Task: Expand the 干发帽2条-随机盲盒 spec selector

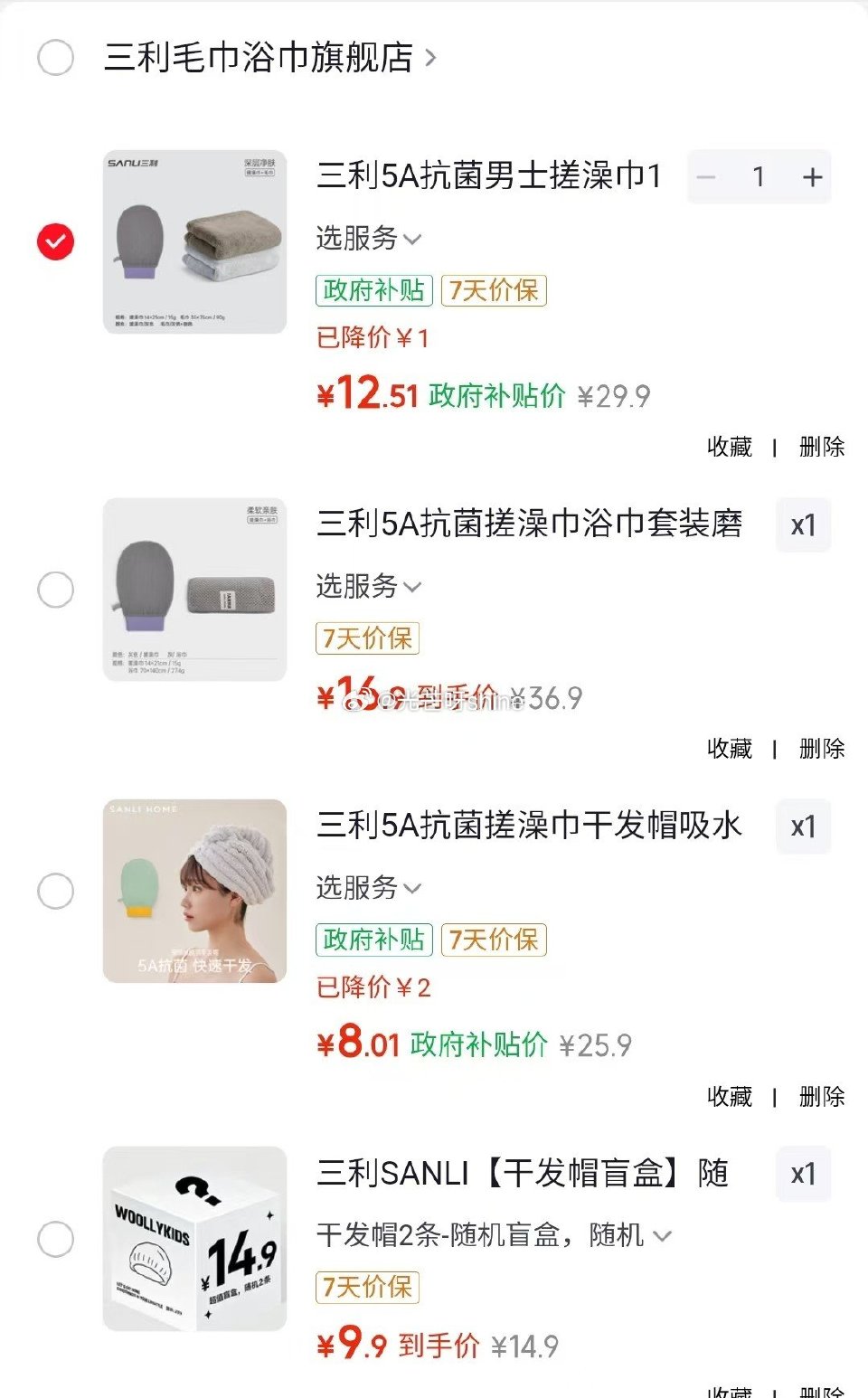Action: click(493, 1234)
